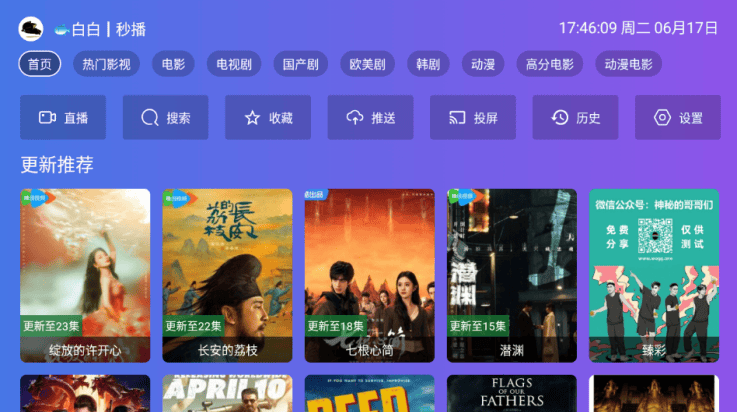Tap the 推送 push button
Image resolution: width=737 pixels, height=412 pixels.
pos(371,118)
